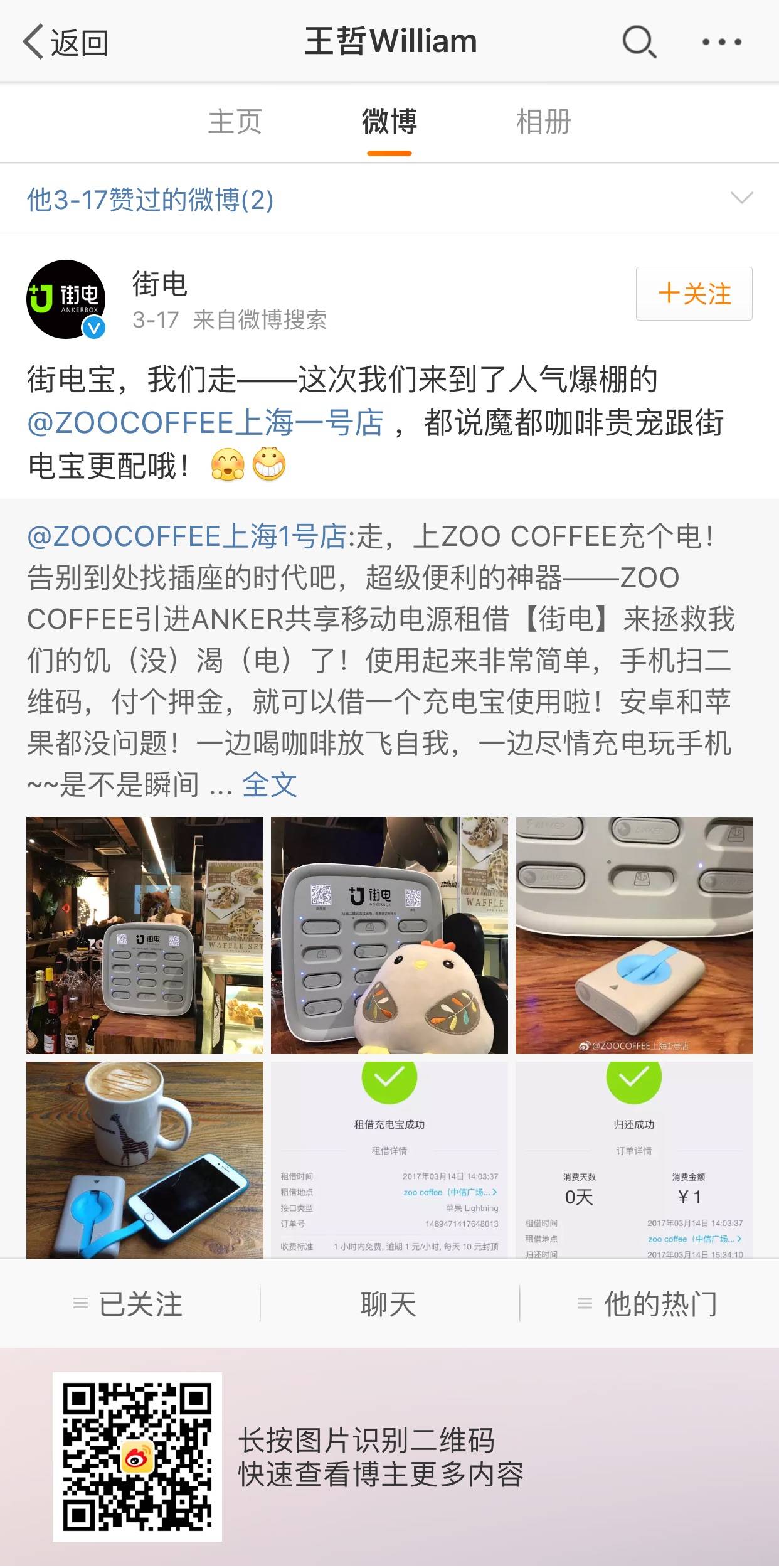Screen dimensions: 779x1568
Task: Open the @ZOOCOFFEE上海1号店 link in the repost
Action: (186, 536)
